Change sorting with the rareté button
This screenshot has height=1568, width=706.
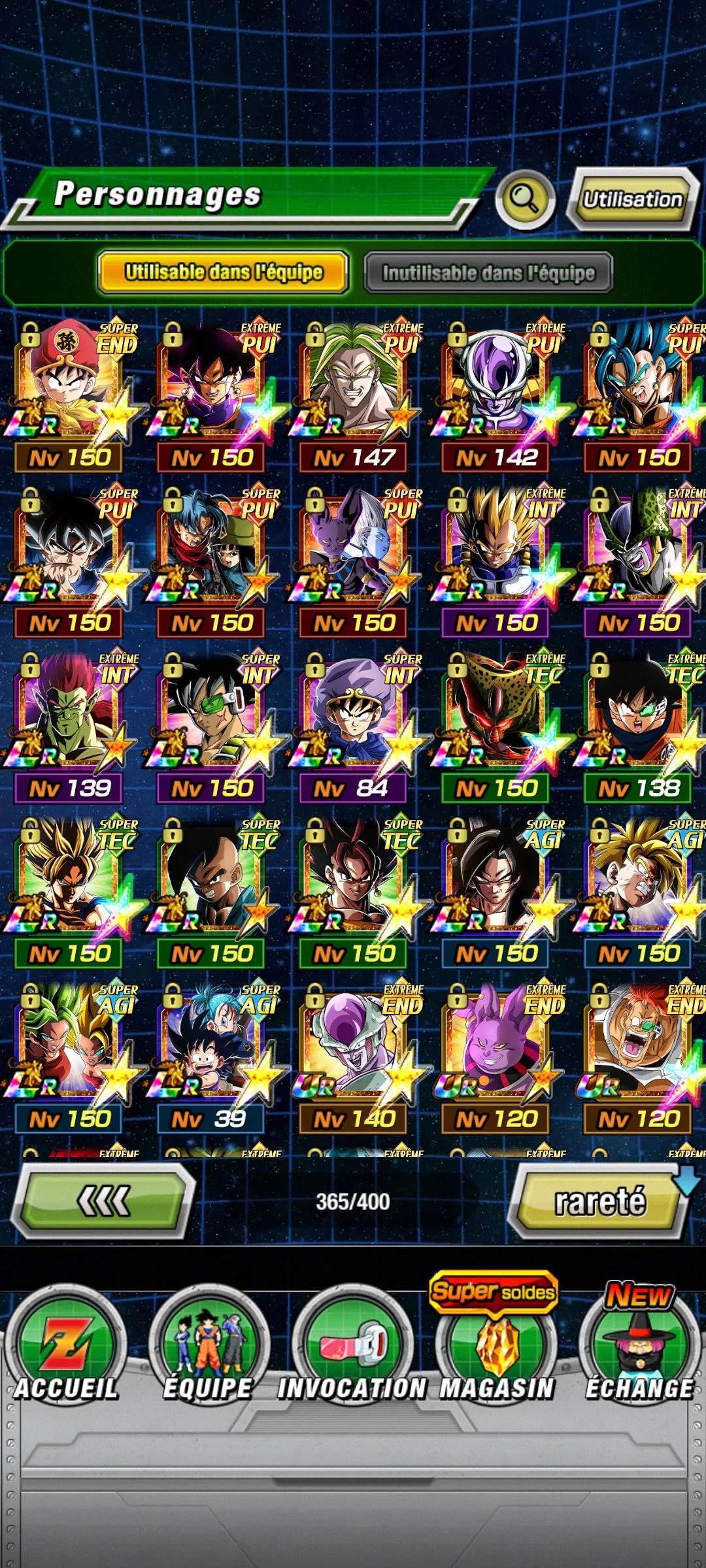(599, 1201)
